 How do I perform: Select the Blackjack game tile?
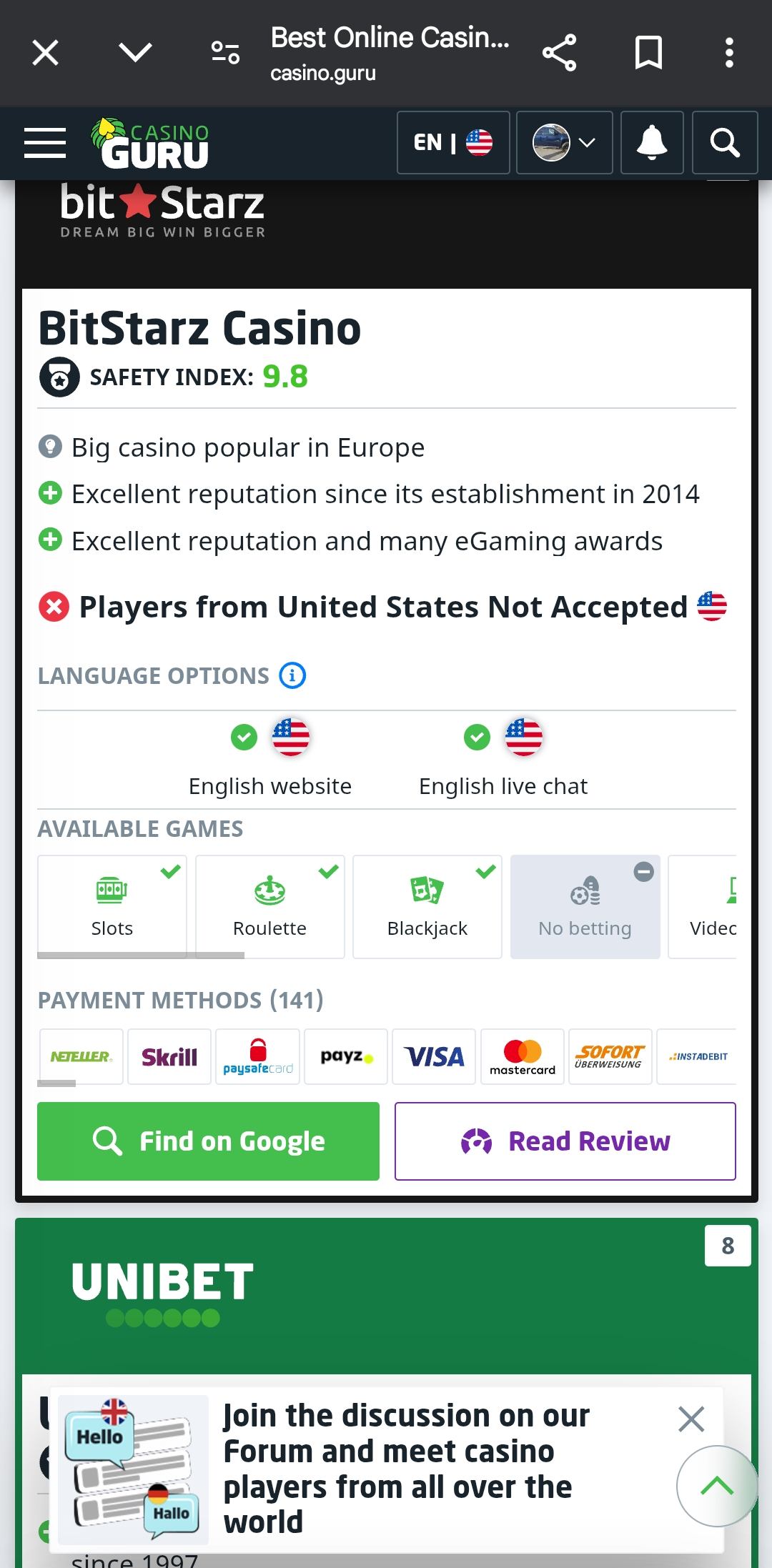(427, 906)
